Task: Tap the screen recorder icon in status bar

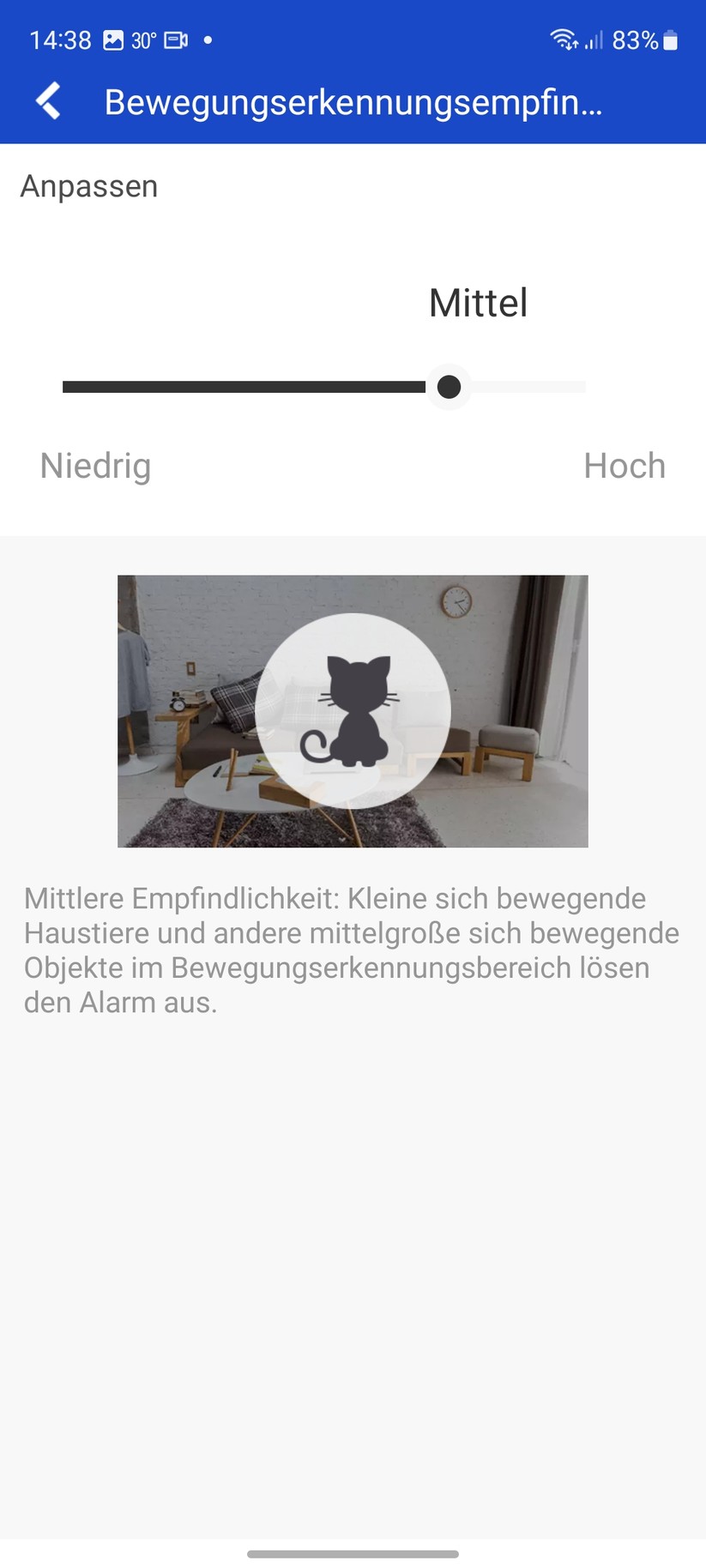Action: point(178,39)
